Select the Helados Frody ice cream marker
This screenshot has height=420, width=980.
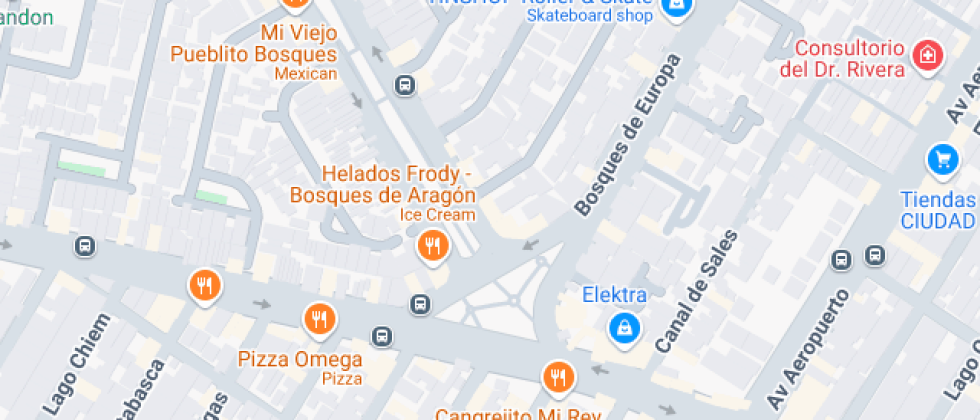tap(432, 244)
